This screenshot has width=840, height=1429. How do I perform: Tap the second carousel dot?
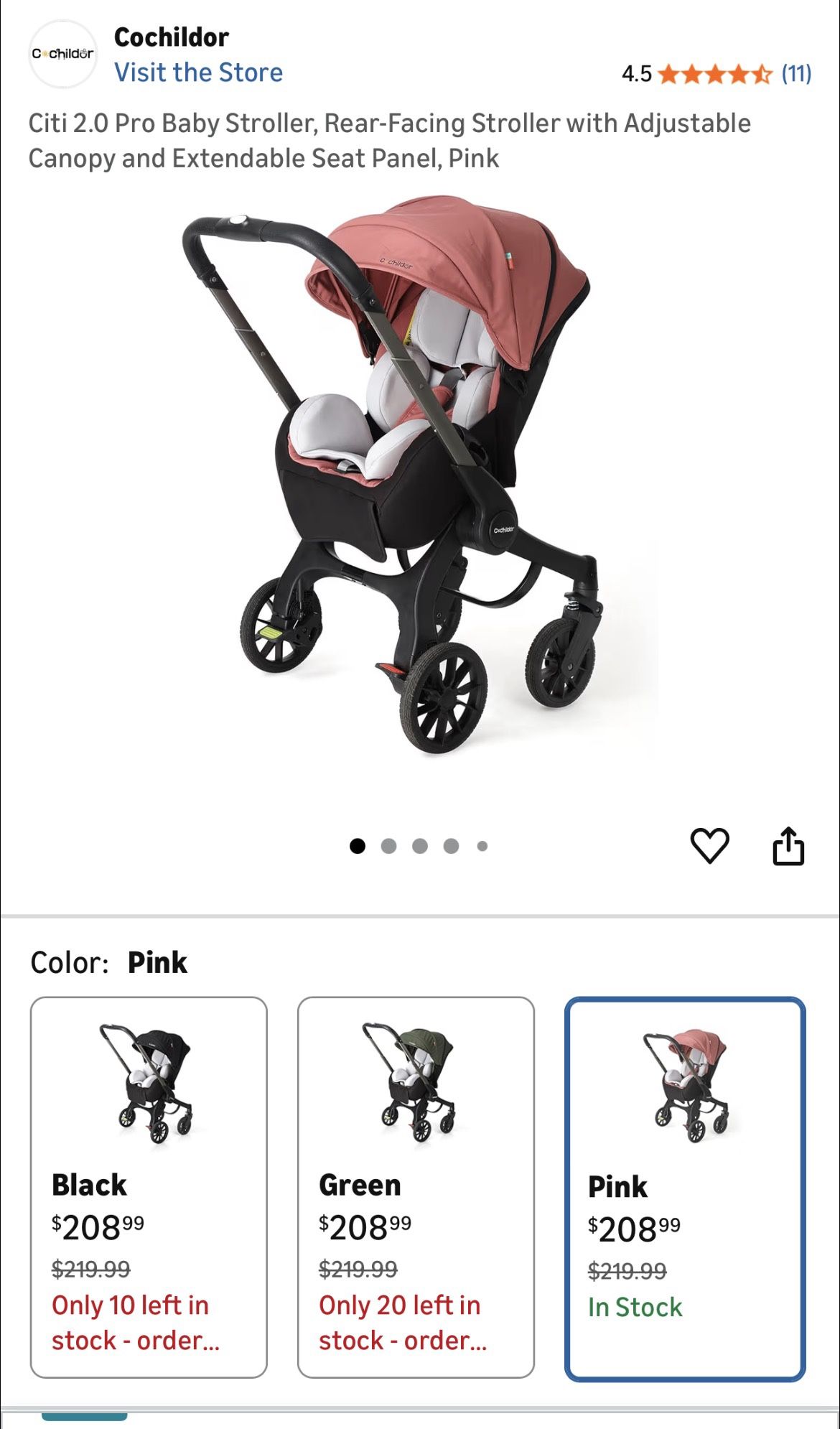click(x=388, y=847)
